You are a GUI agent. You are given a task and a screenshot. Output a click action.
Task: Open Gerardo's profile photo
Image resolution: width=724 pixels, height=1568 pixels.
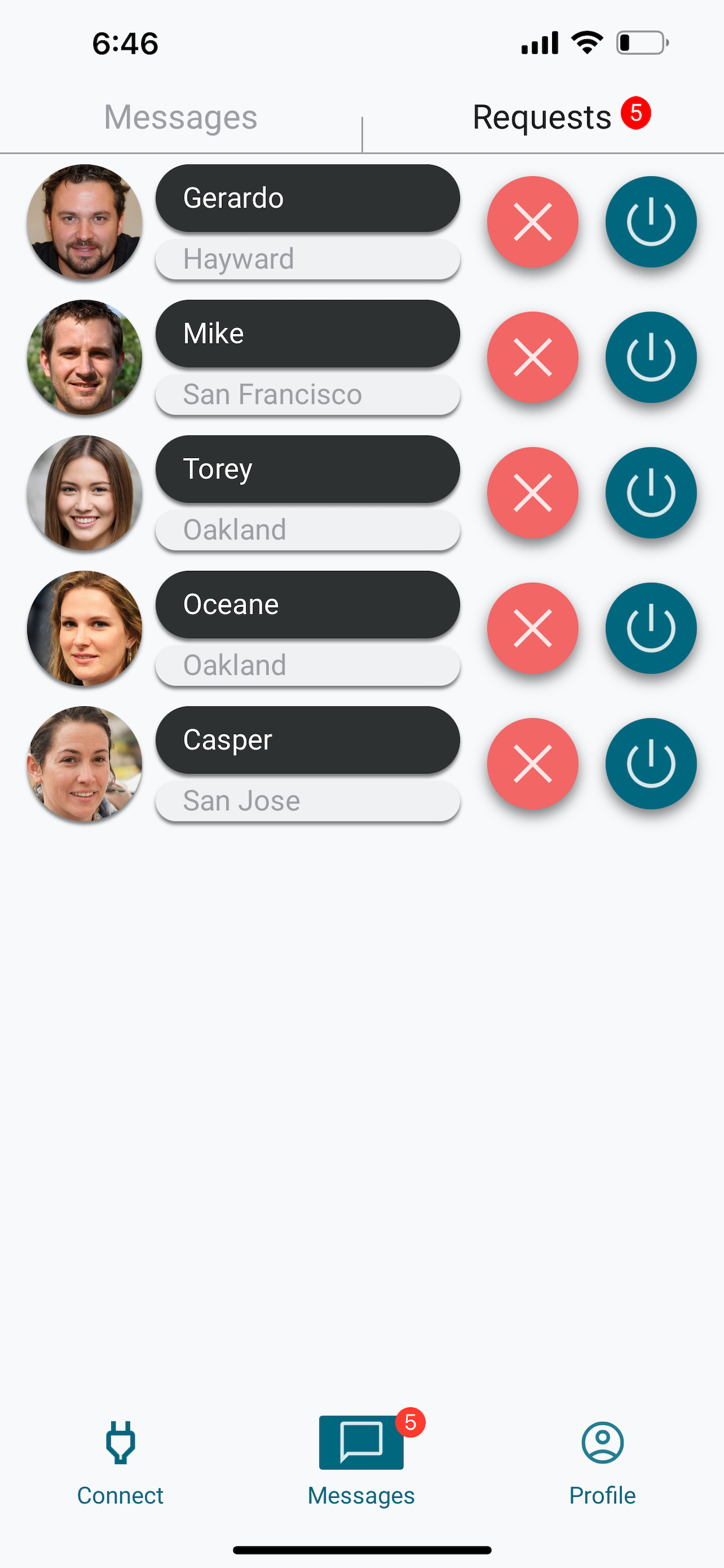click(x=85, y=222)
